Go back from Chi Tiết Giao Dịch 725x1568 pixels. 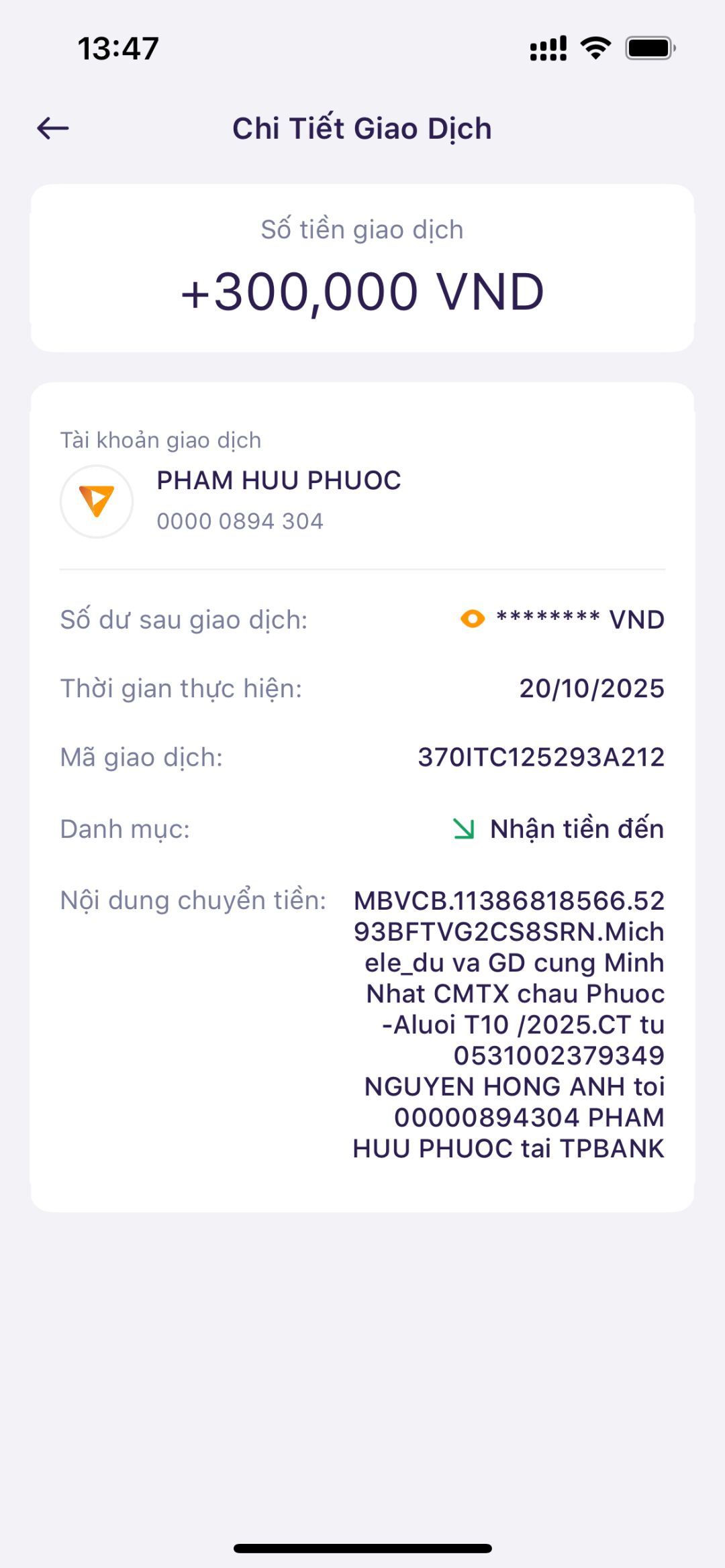tap(53, 128)
